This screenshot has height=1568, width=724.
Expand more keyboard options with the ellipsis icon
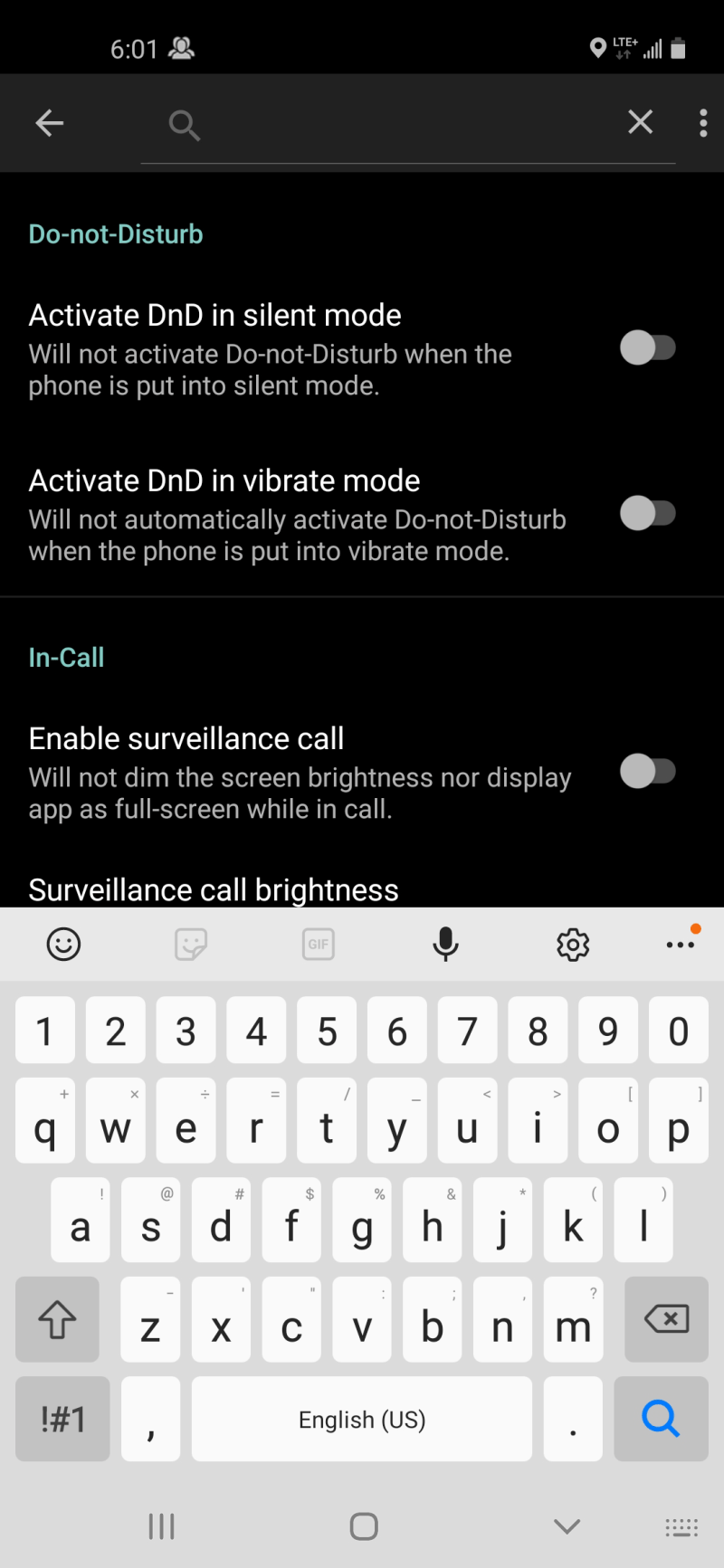[681, 944]
